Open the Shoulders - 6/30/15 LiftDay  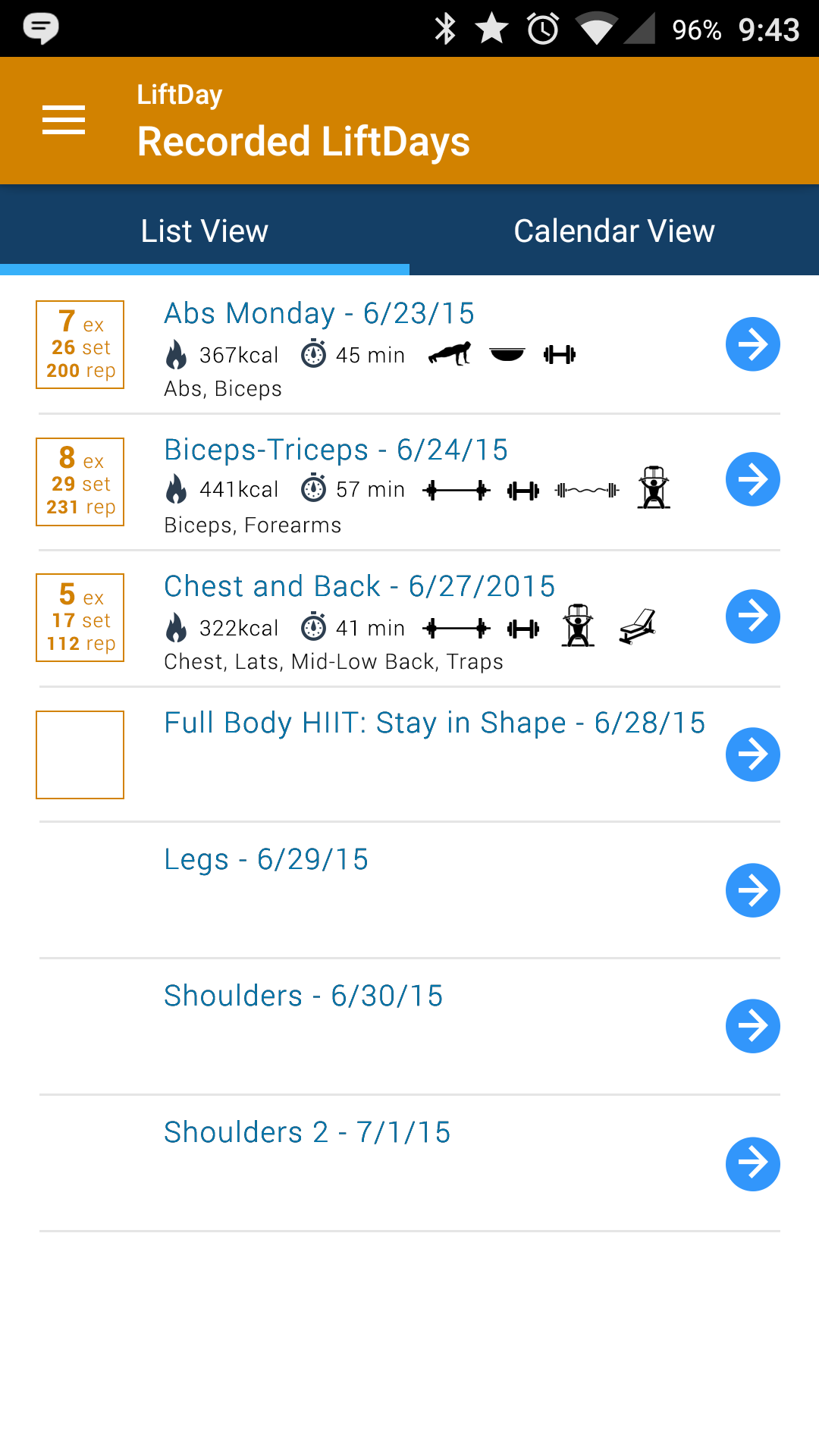pos(303,996)
